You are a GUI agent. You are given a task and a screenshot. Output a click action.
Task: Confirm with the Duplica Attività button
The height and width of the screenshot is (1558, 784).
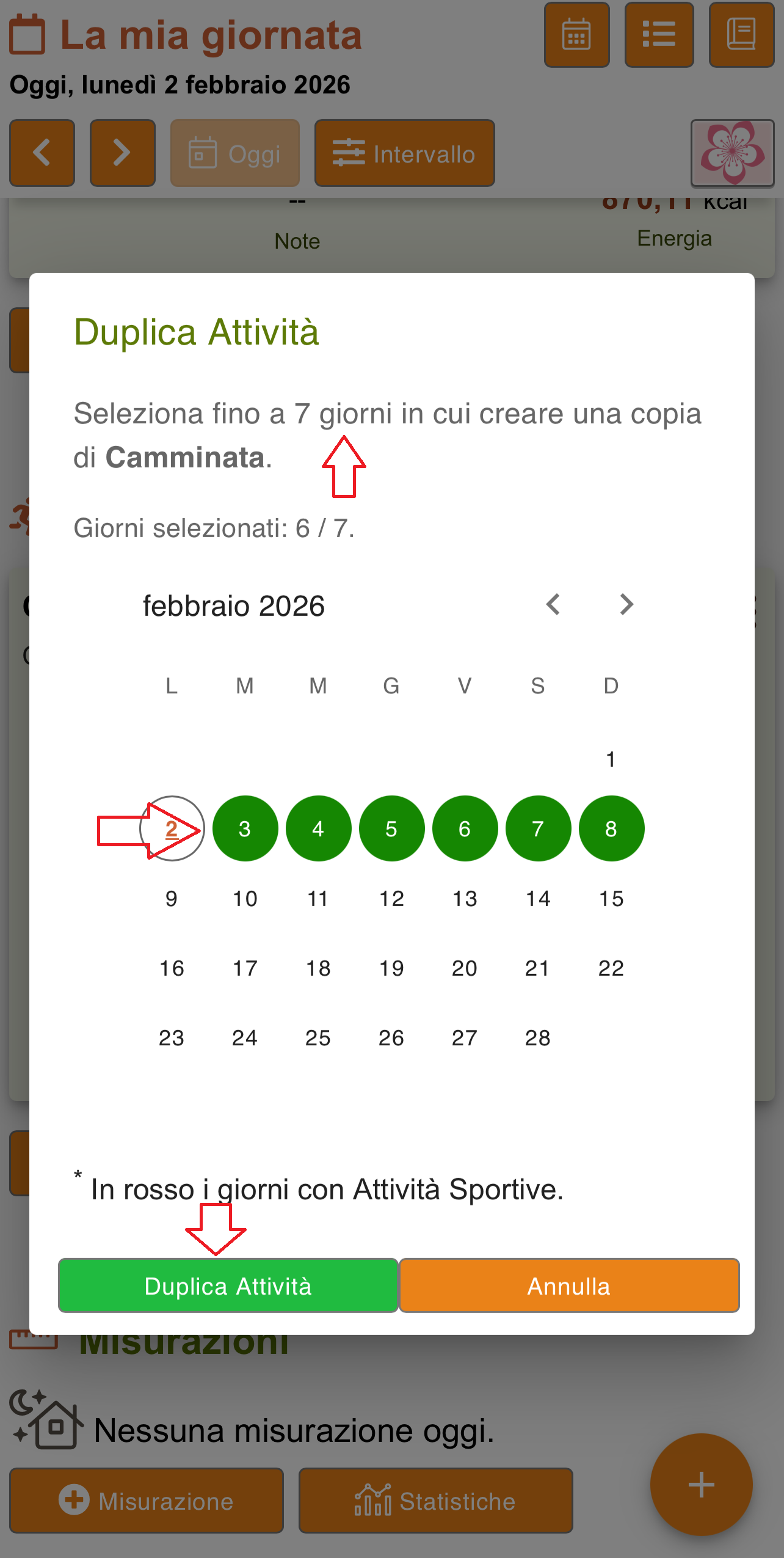click(x=227, y=1285)
